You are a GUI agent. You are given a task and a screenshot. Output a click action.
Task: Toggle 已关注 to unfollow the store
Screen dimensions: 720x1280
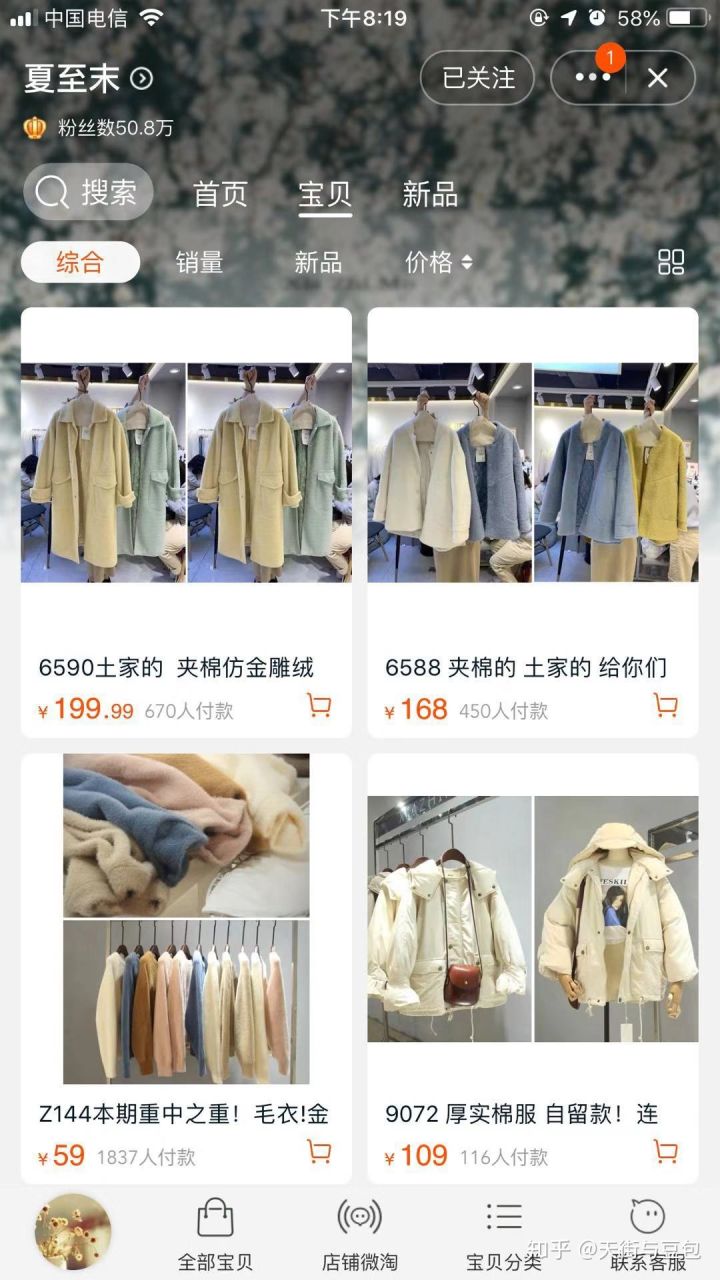pyautogui.click(x=477, y=78)
